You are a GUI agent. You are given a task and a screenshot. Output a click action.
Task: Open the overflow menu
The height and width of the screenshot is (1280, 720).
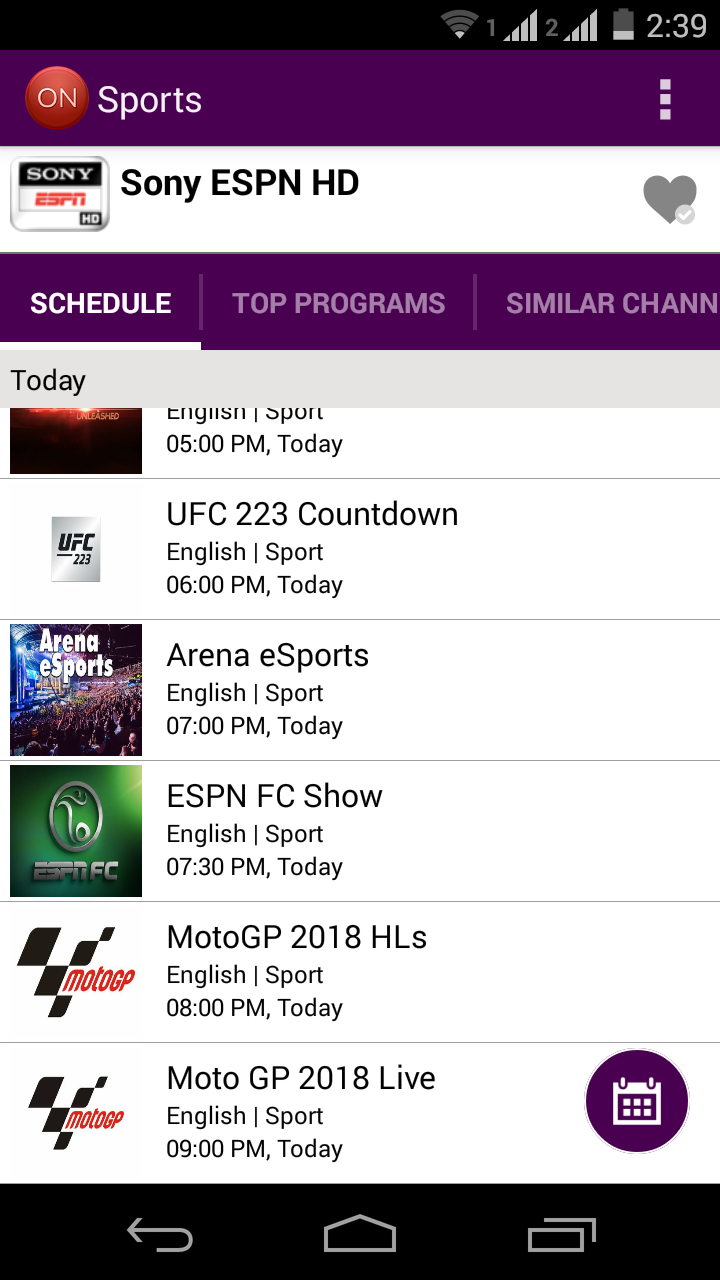point(665,100)
